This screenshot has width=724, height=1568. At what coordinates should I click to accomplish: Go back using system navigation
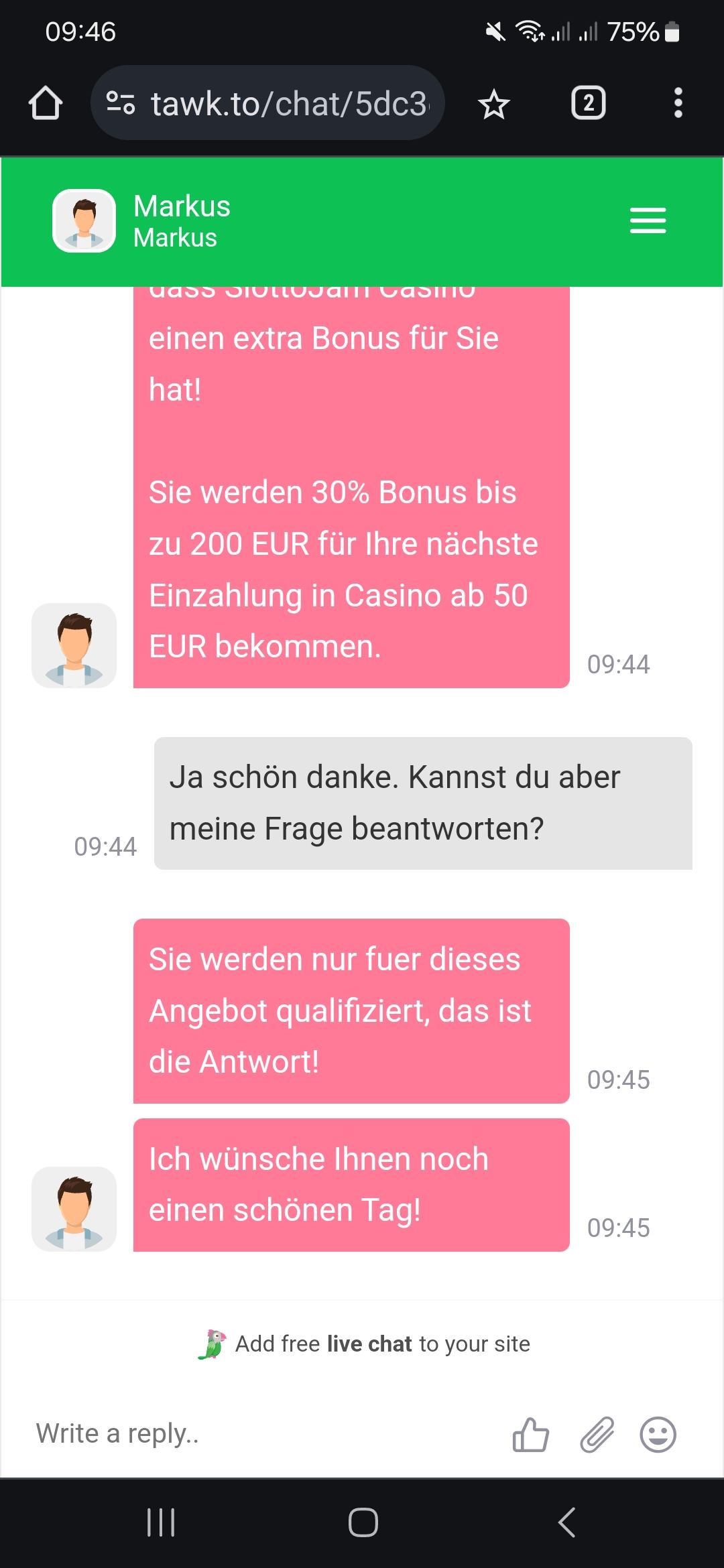tap(566, 1522)
